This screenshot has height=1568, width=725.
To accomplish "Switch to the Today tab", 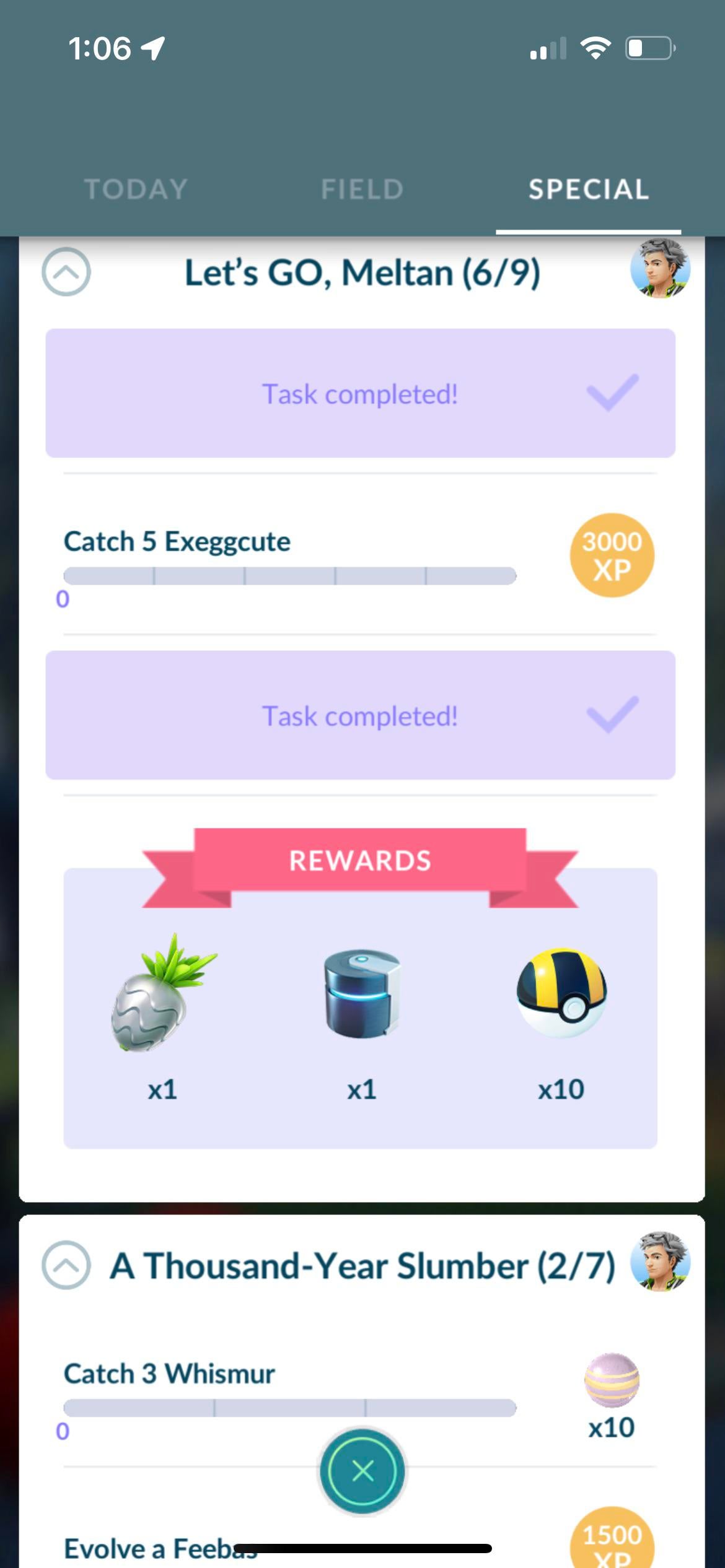I will (136, 189).
